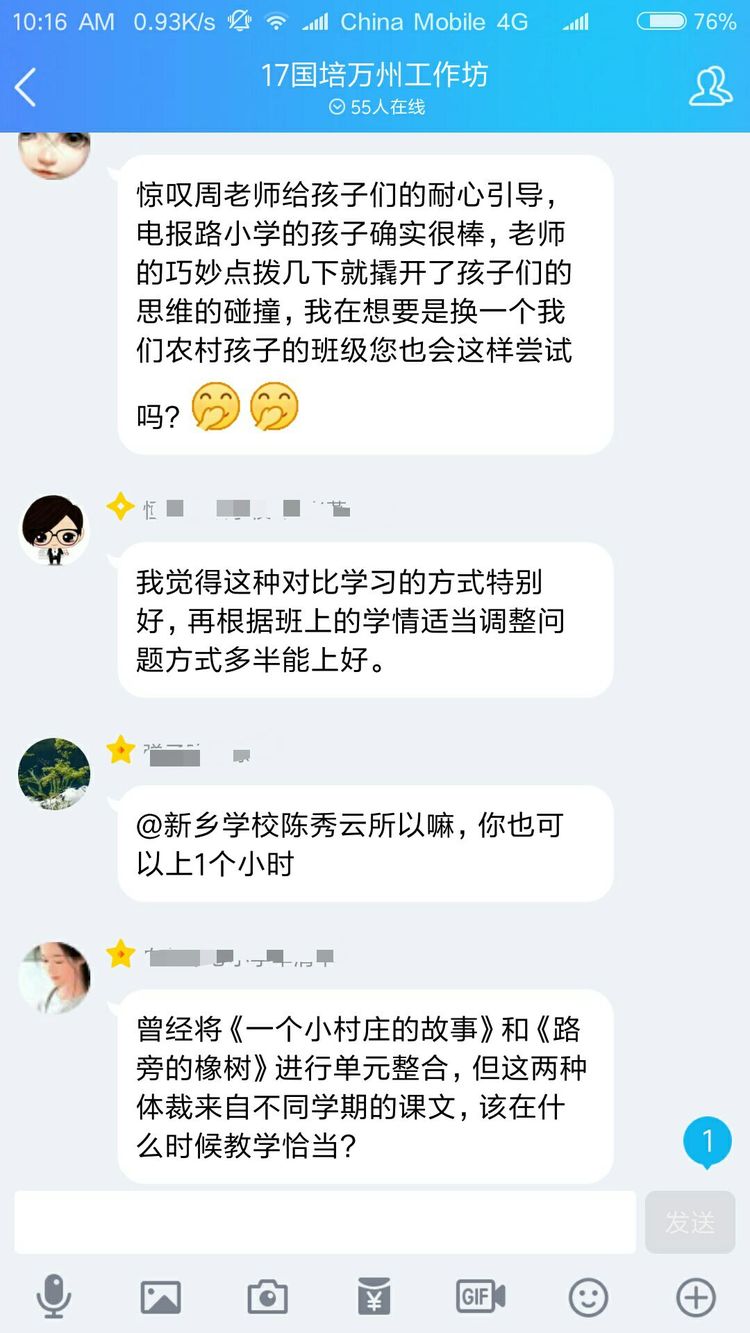Go back from the group chat
The image size is (750, 1333).
(26, 88)
